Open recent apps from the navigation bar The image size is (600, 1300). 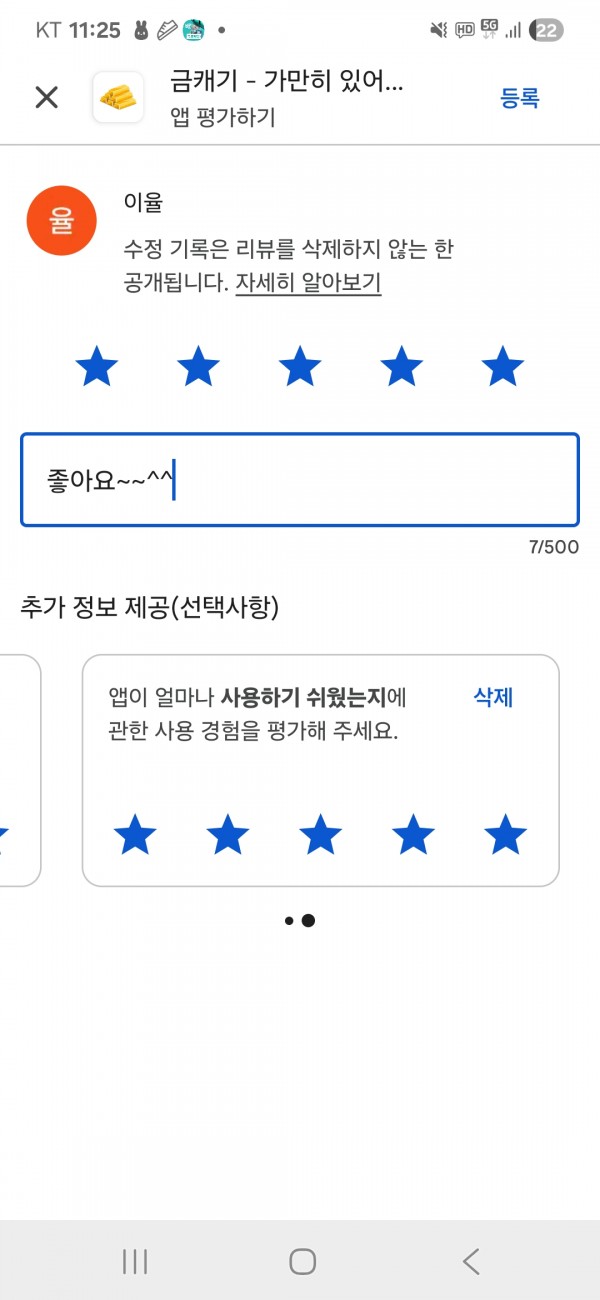[x=135, y=1261]
